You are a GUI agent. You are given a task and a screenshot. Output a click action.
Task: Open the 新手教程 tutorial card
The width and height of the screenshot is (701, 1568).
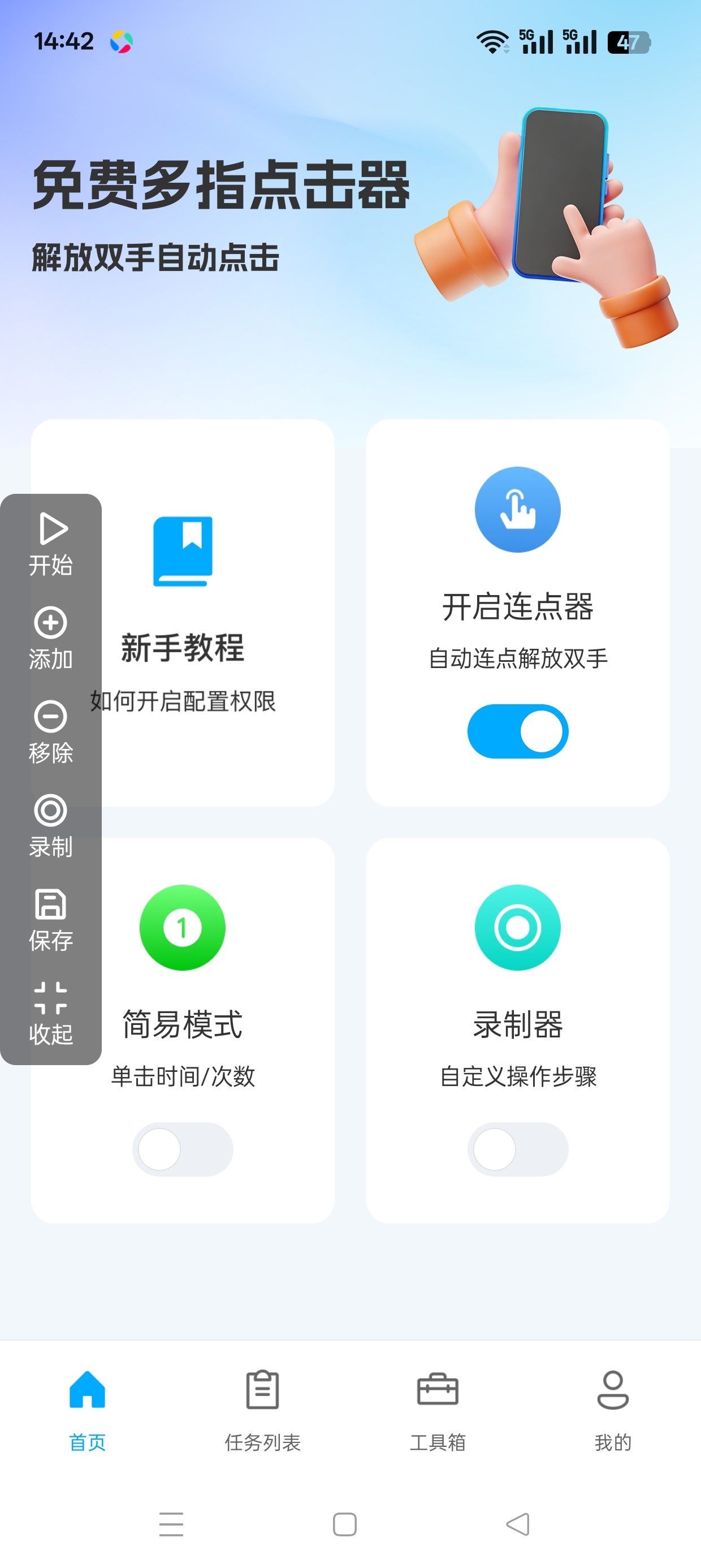(183, 613)
